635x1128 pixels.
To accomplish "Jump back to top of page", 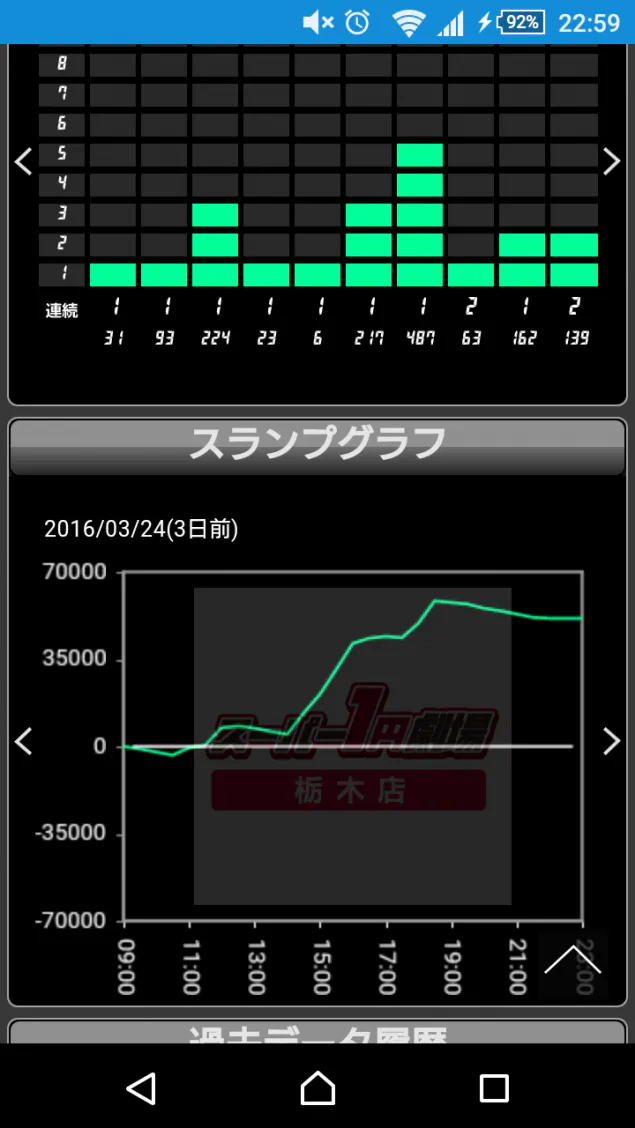I will 572,960.
